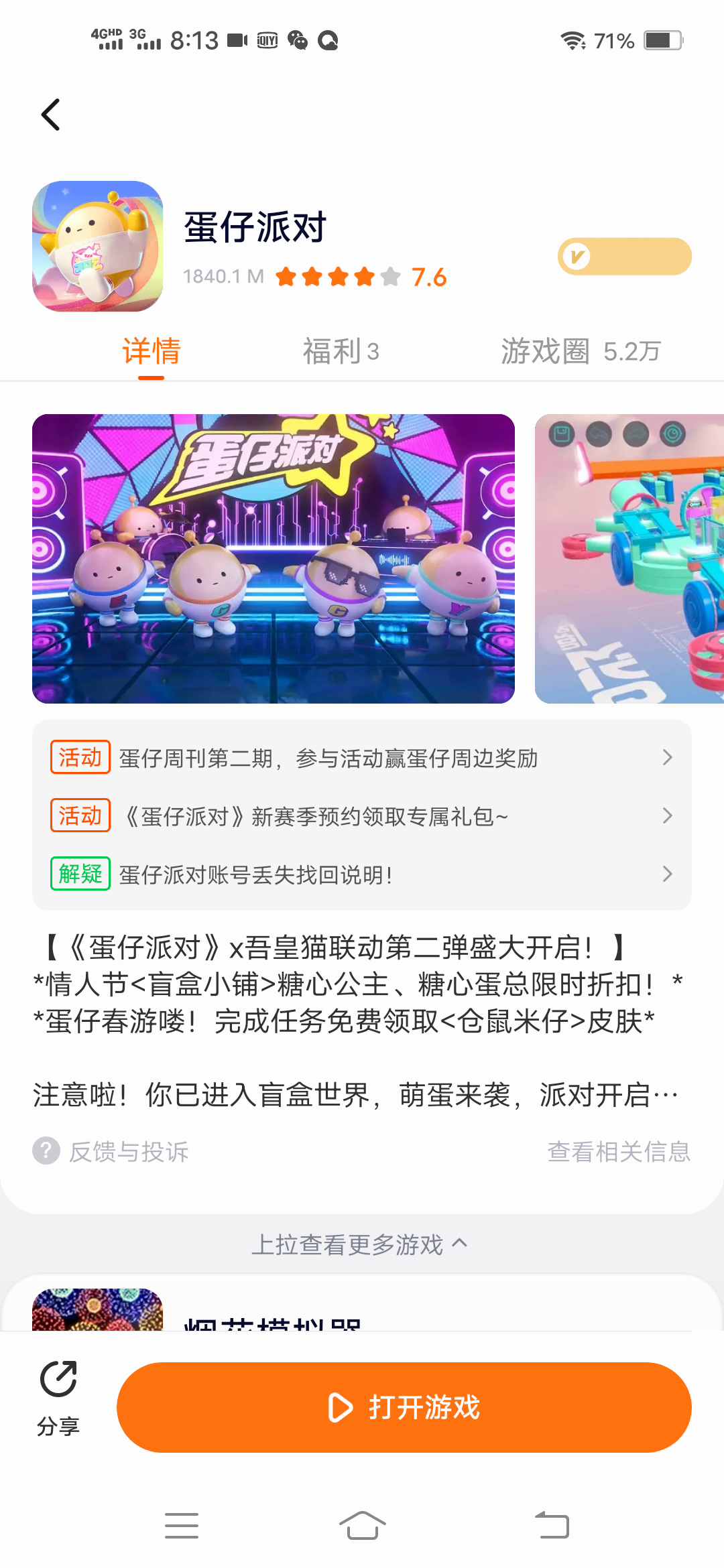This screenshot has width=724, height=1568.
Task: Tap 上拉查看更多游戏 to see more games
Action: [x=359, y=1245]
